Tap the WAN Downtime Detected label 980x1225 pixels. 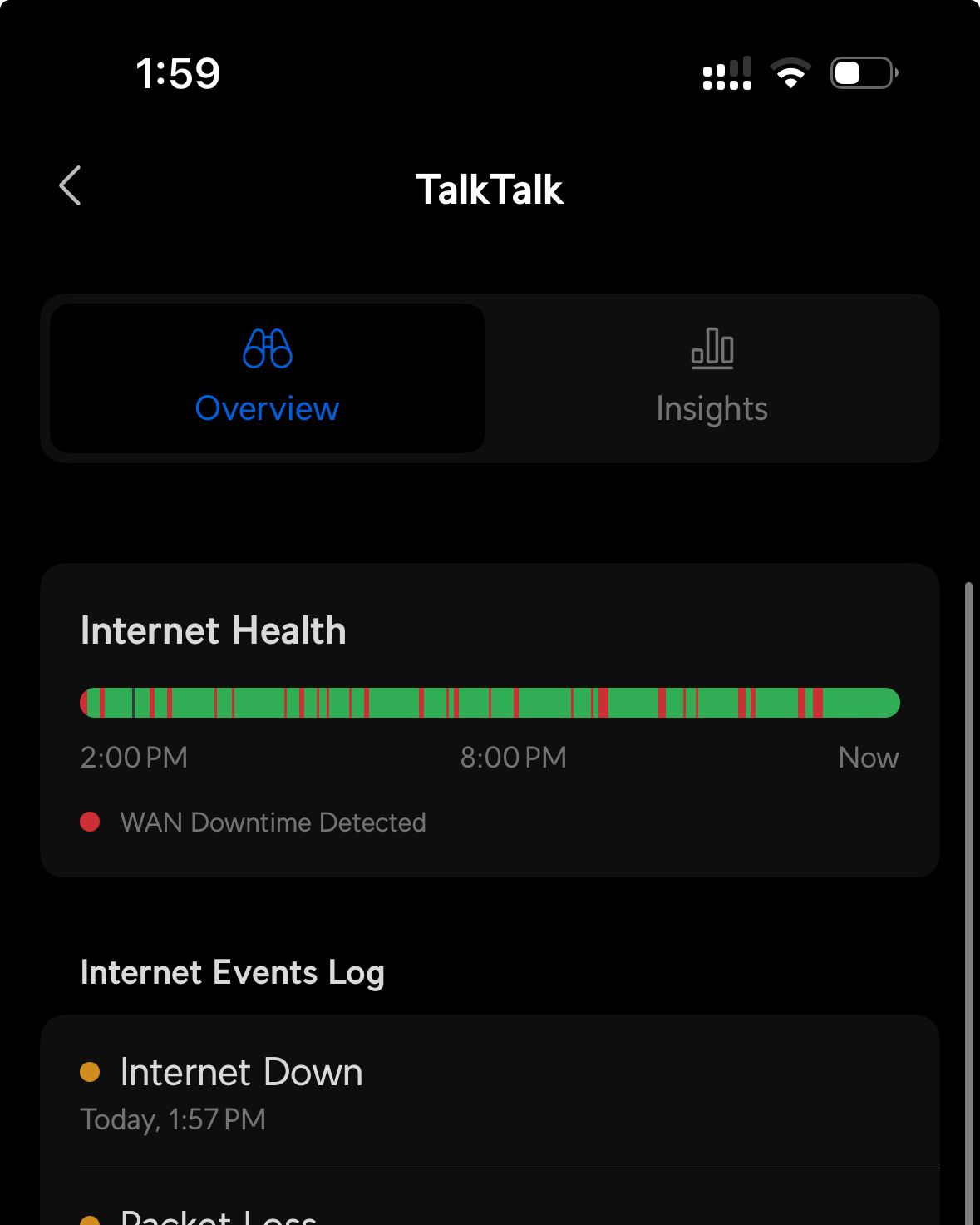click(273, 822)
